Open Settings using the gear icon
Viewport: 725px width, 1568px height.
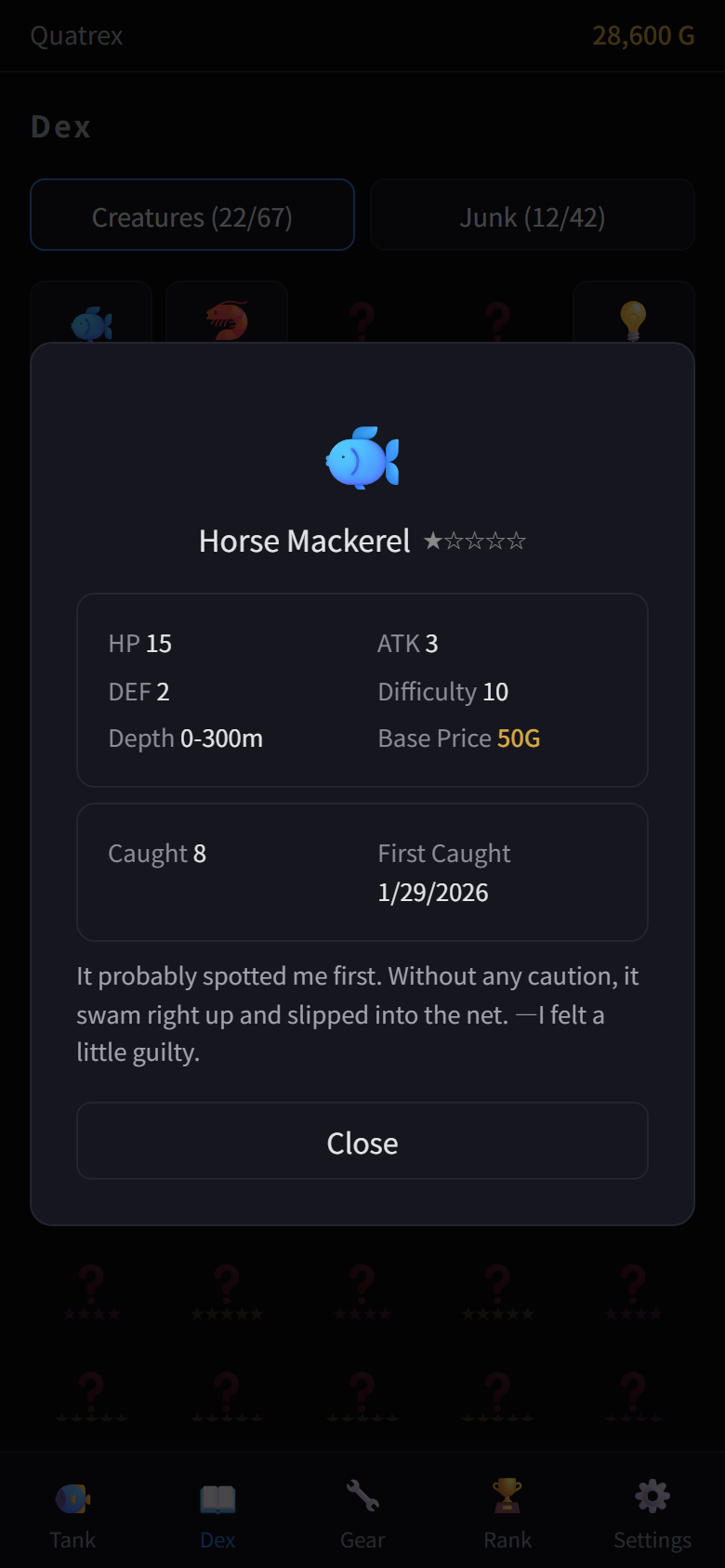(x=652, y=1497)
